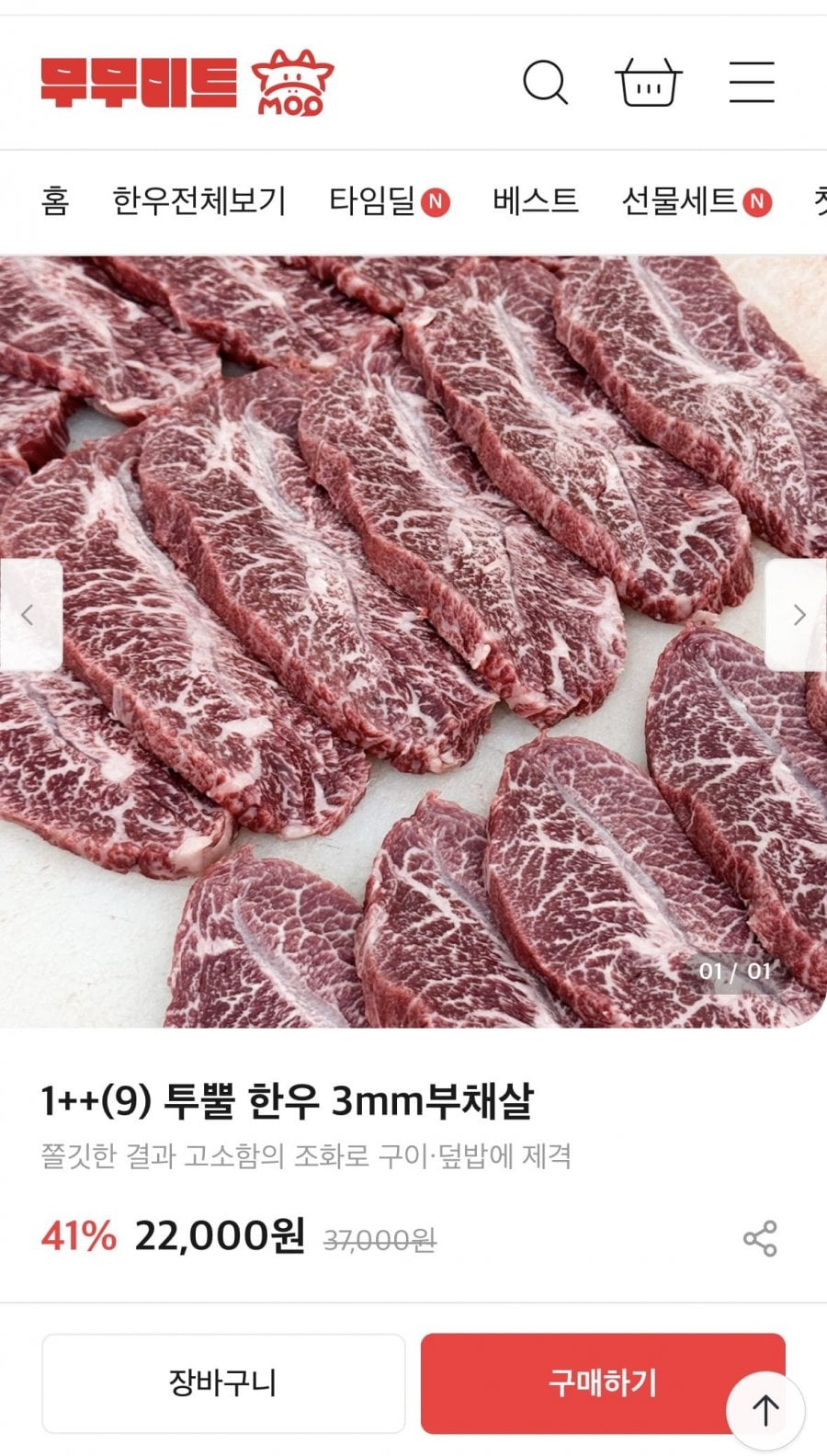Switch to 한우전체보기 tab
The image size is (827, 1456).
tap(198, 200)
